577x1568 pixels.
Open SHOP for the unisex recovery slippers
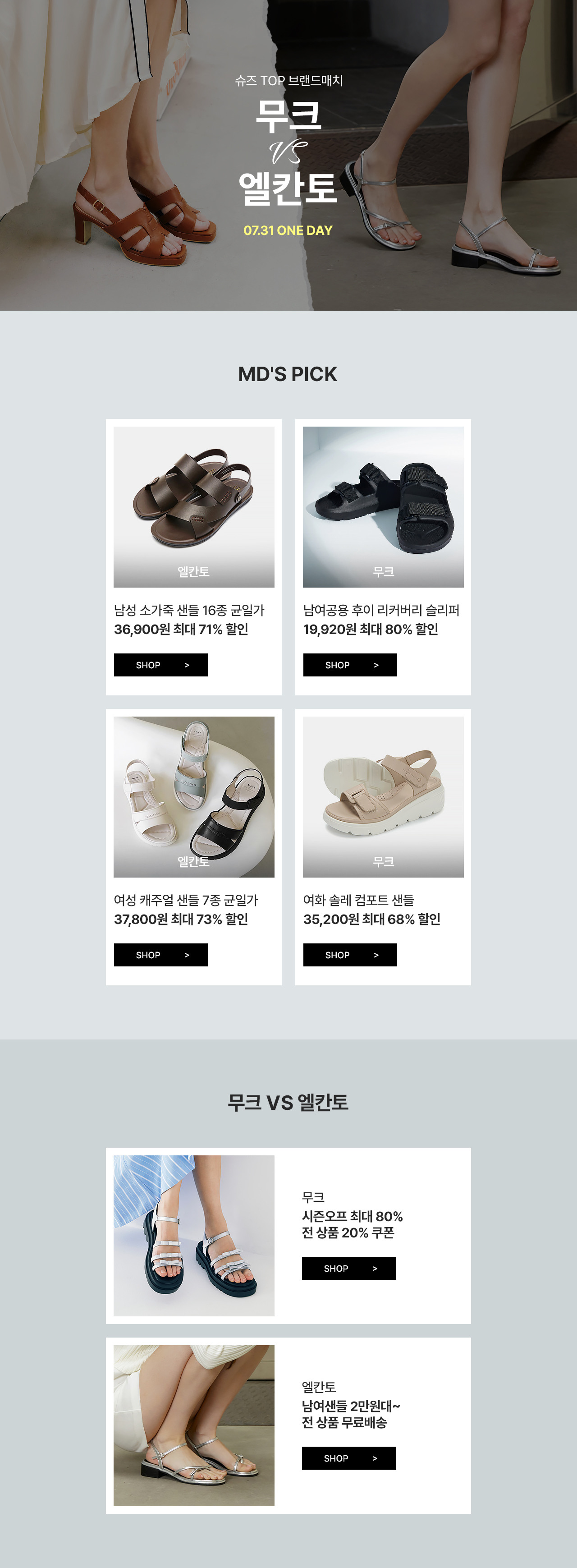(x=349, y=665)
